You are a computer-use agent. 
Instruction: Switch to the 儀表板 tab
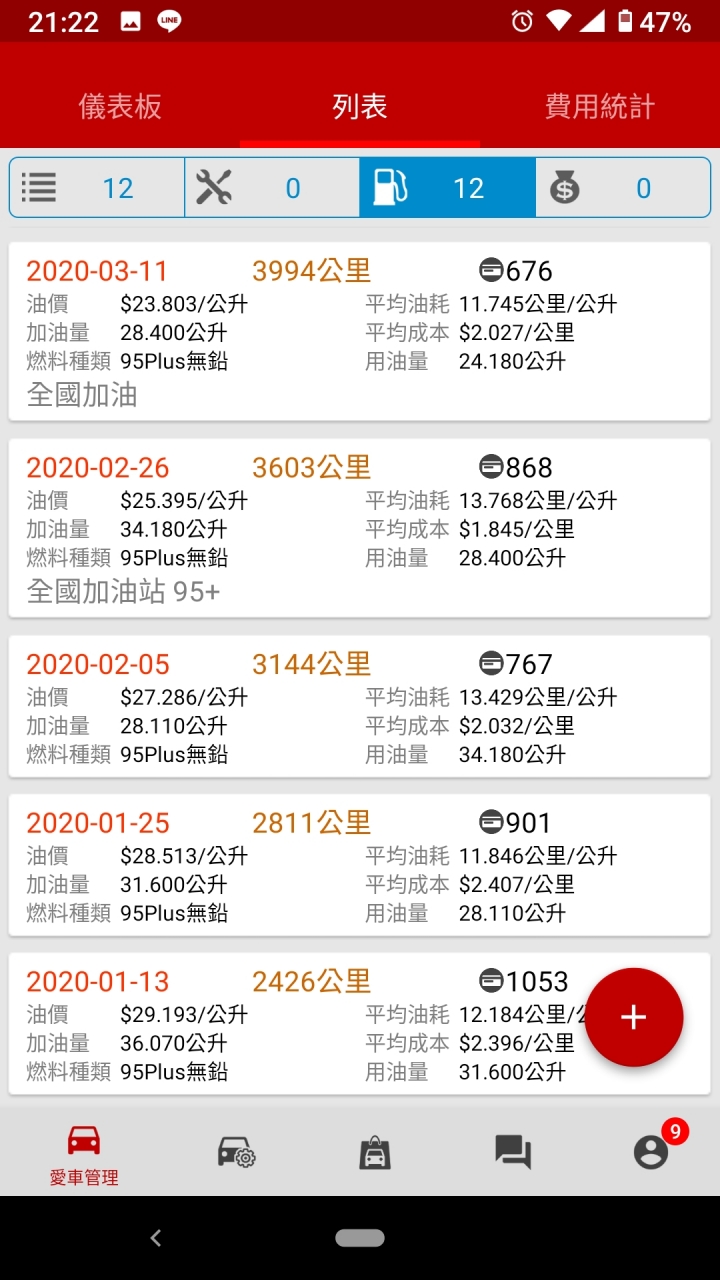(x=120, y=107)
